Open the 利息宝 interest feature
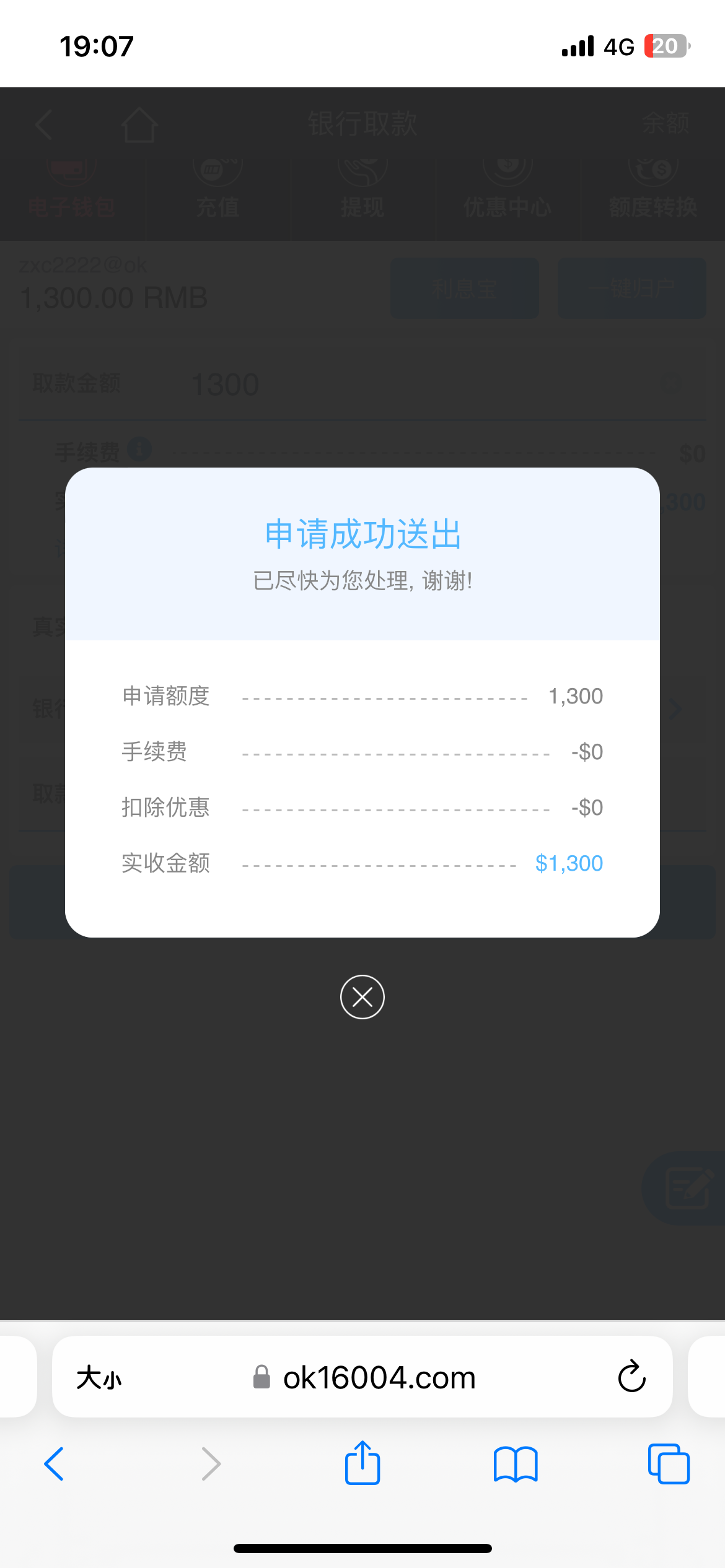Image resolution: width=725 pixels, height=1568 pixels. tap(464, 288)
